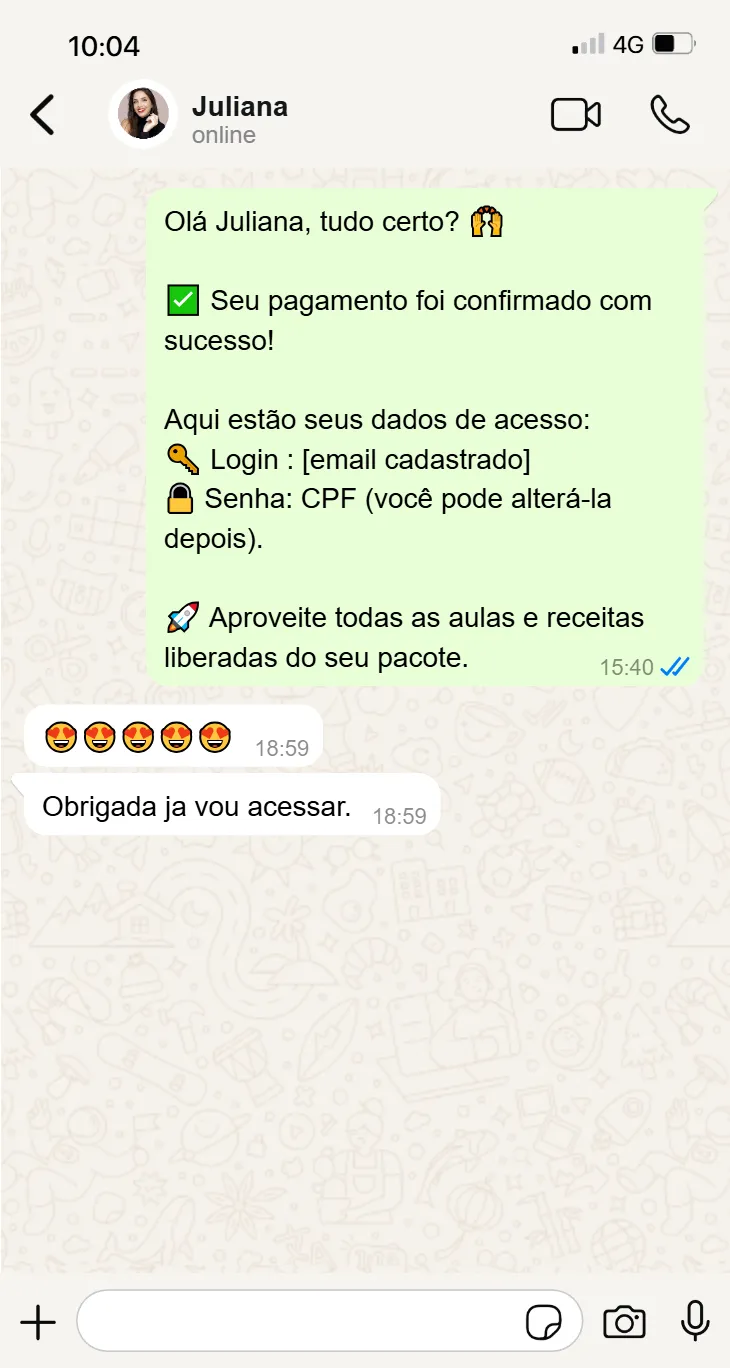The width and height of the screenshot is (730, 1368).
Task: Open Juliana's profile picture
Action: tap(143, 114)
